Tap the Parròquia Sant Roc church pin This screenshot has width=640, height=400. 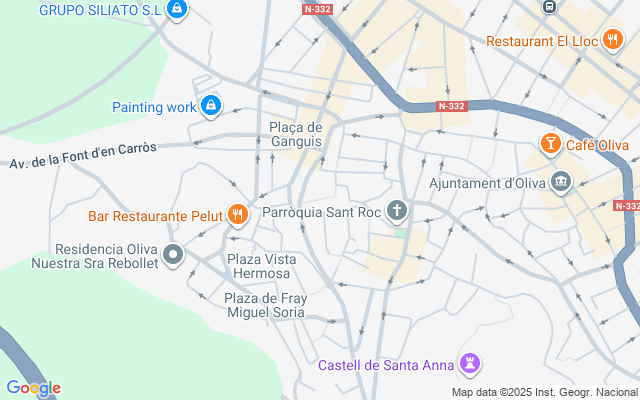pyautogui.click(x=397, y=211)
